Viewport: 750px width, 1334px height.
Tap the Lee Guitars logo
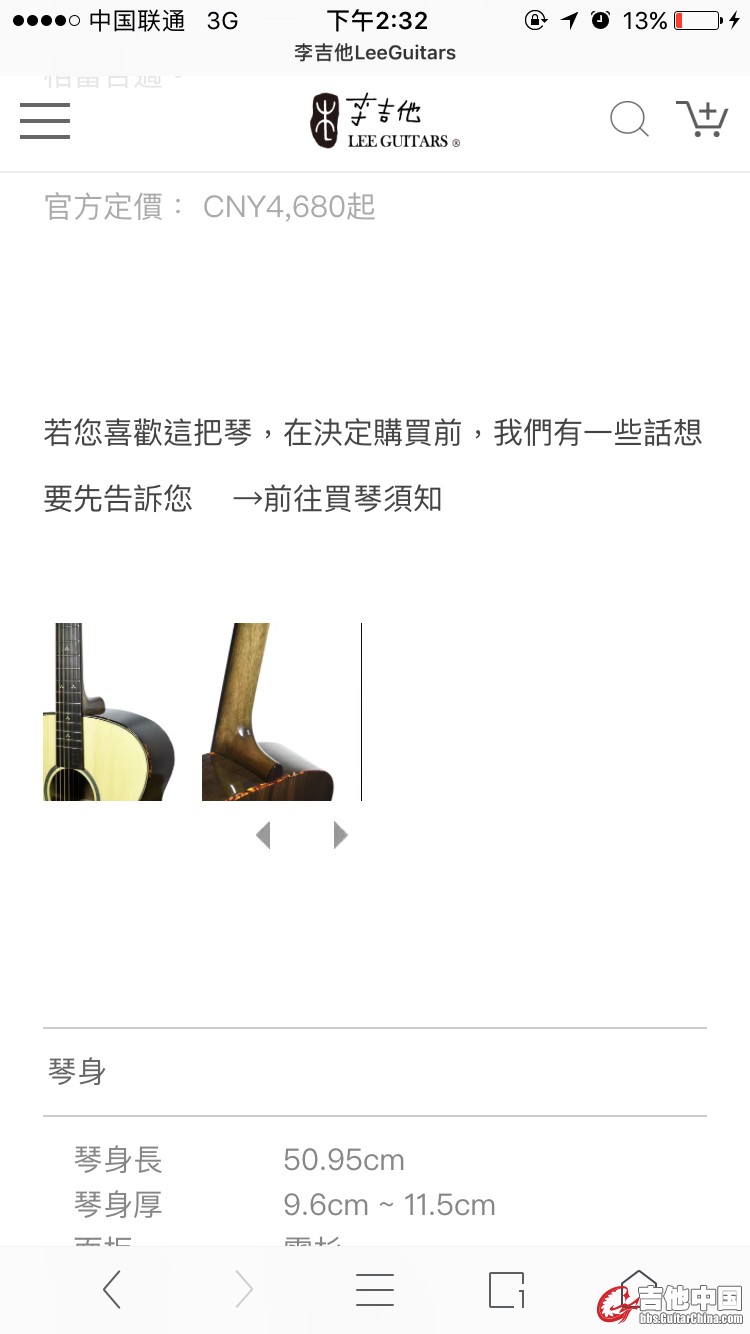click(x=384, y=121)
